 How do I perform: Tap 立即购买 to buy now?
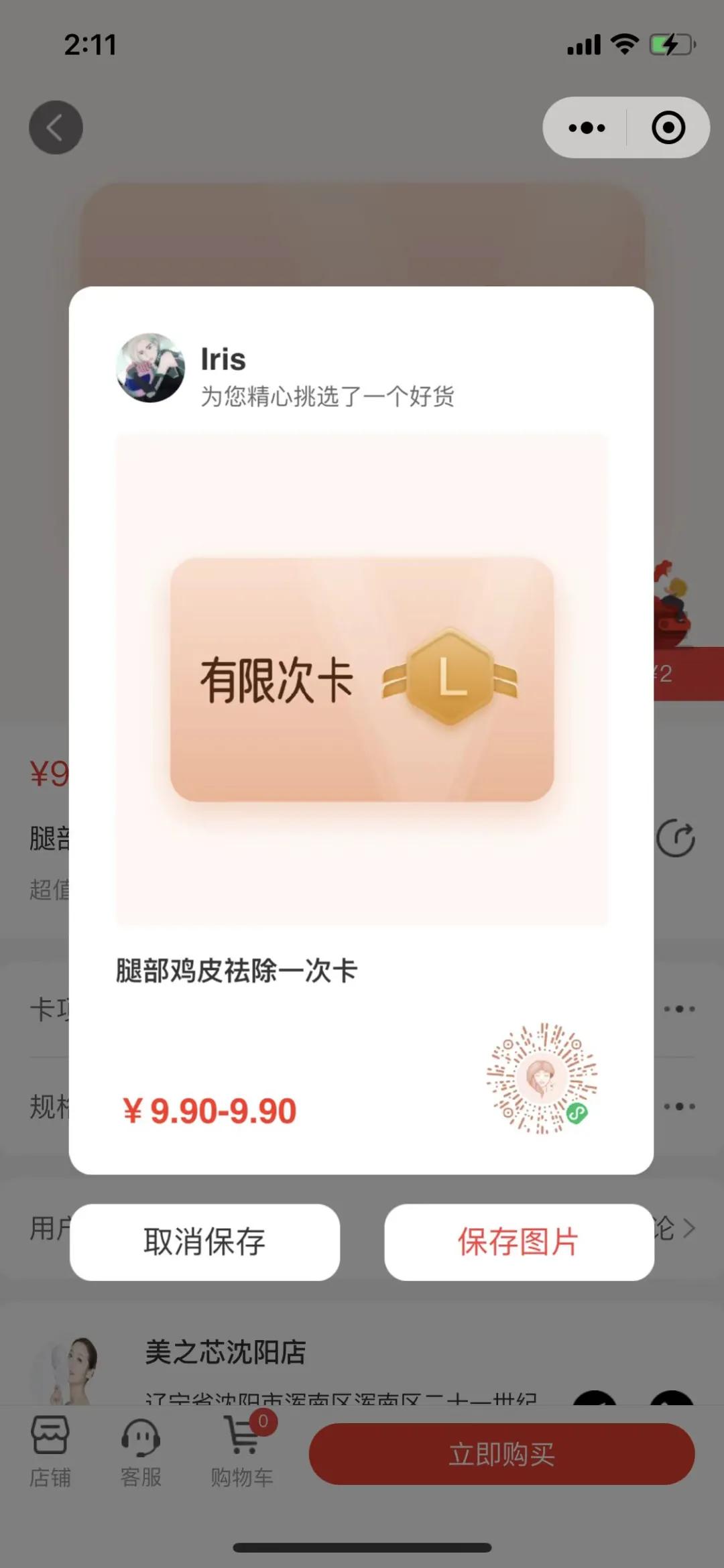point(501,1451)
